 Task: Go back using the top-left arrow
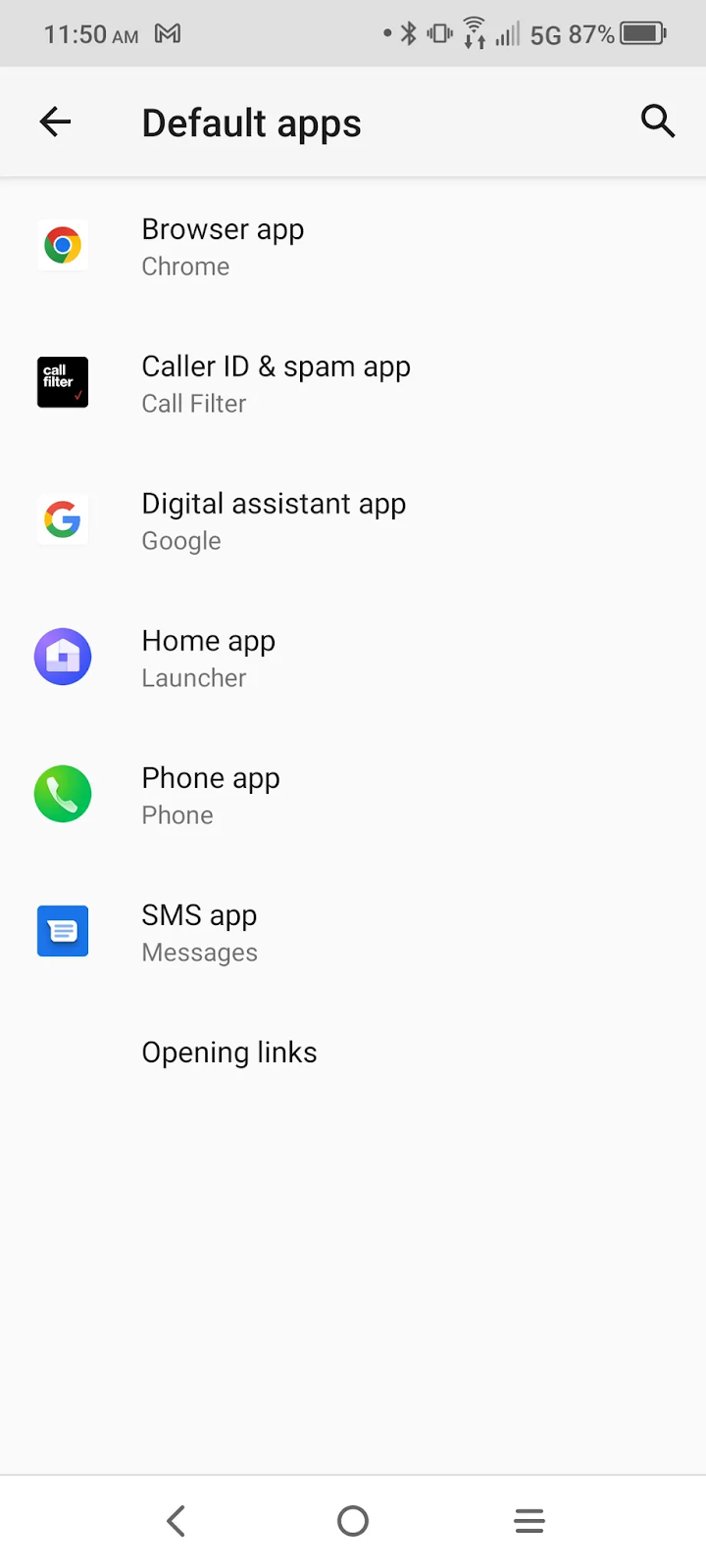pos(55,122)
